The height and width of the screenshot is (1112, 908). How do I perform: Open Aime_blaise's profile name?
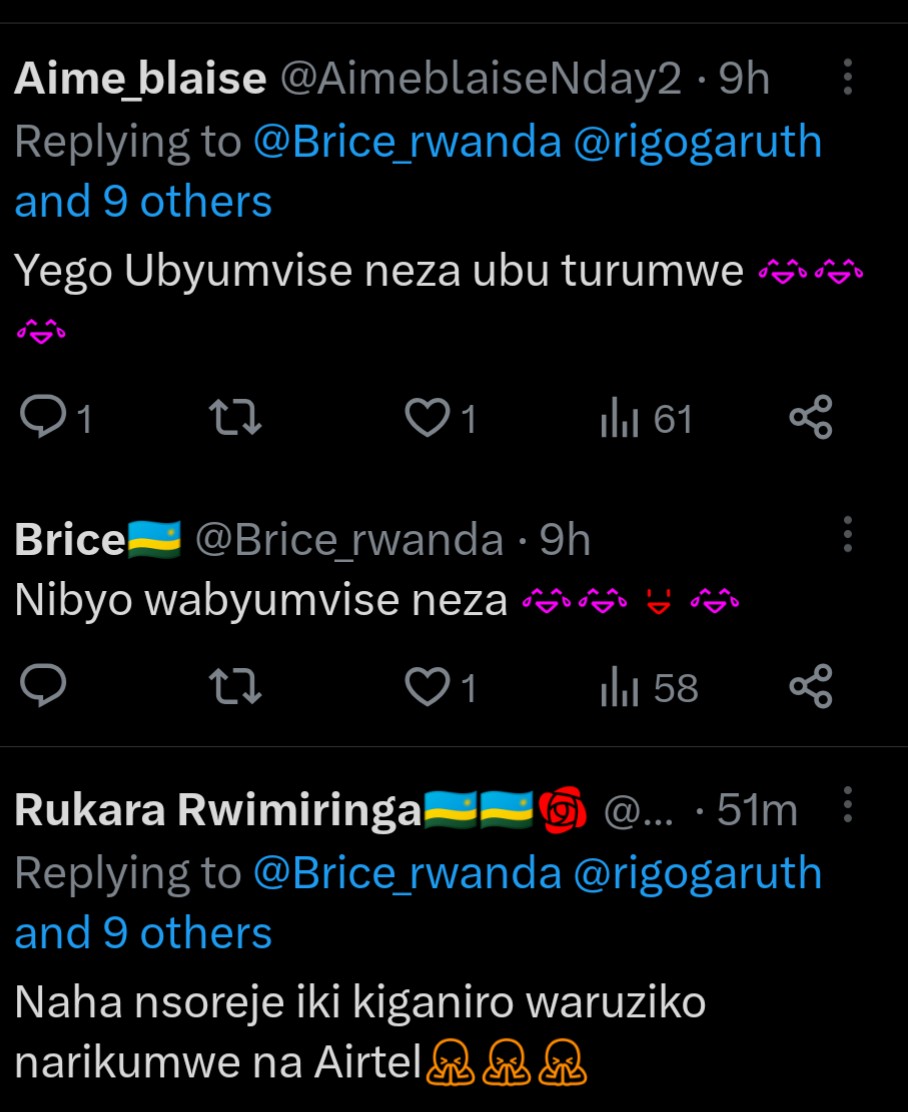pyautogui.click(x=140, y=79)
